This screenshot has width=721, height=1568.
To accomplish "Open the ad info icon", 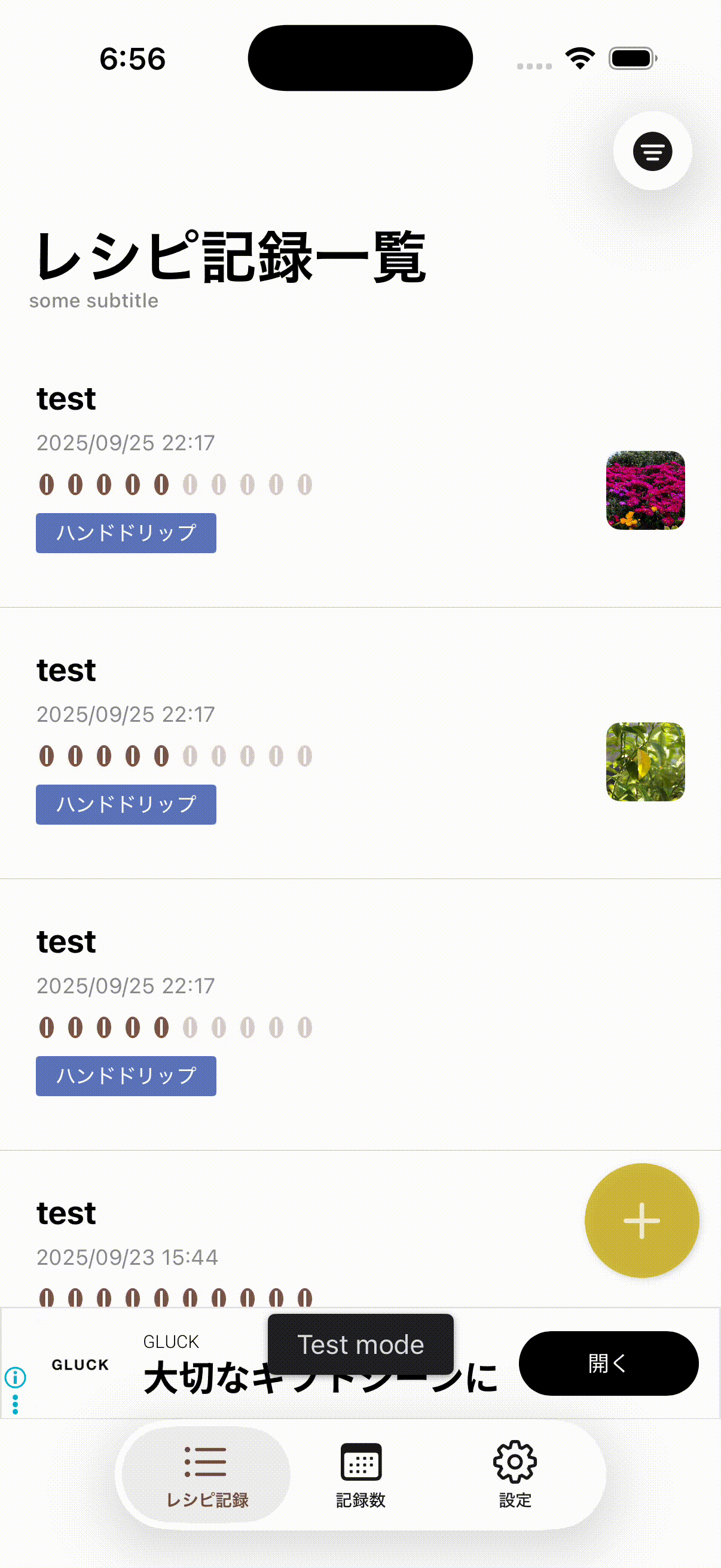I will coord(15,1376).
